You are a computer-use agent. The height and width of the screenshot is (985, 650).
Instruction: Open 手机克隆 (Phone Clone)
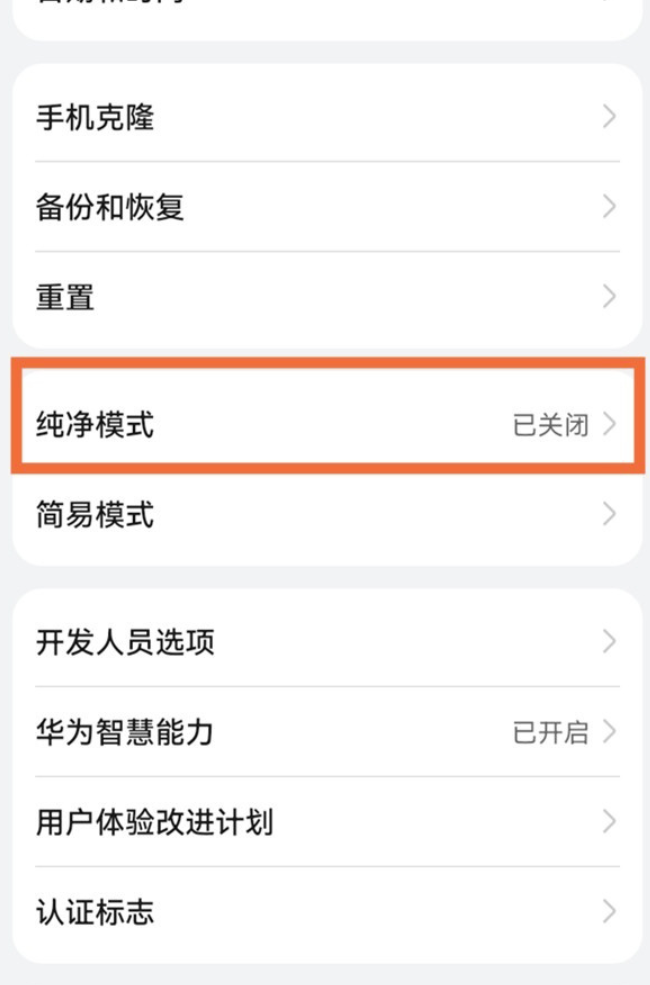[325, 118]
